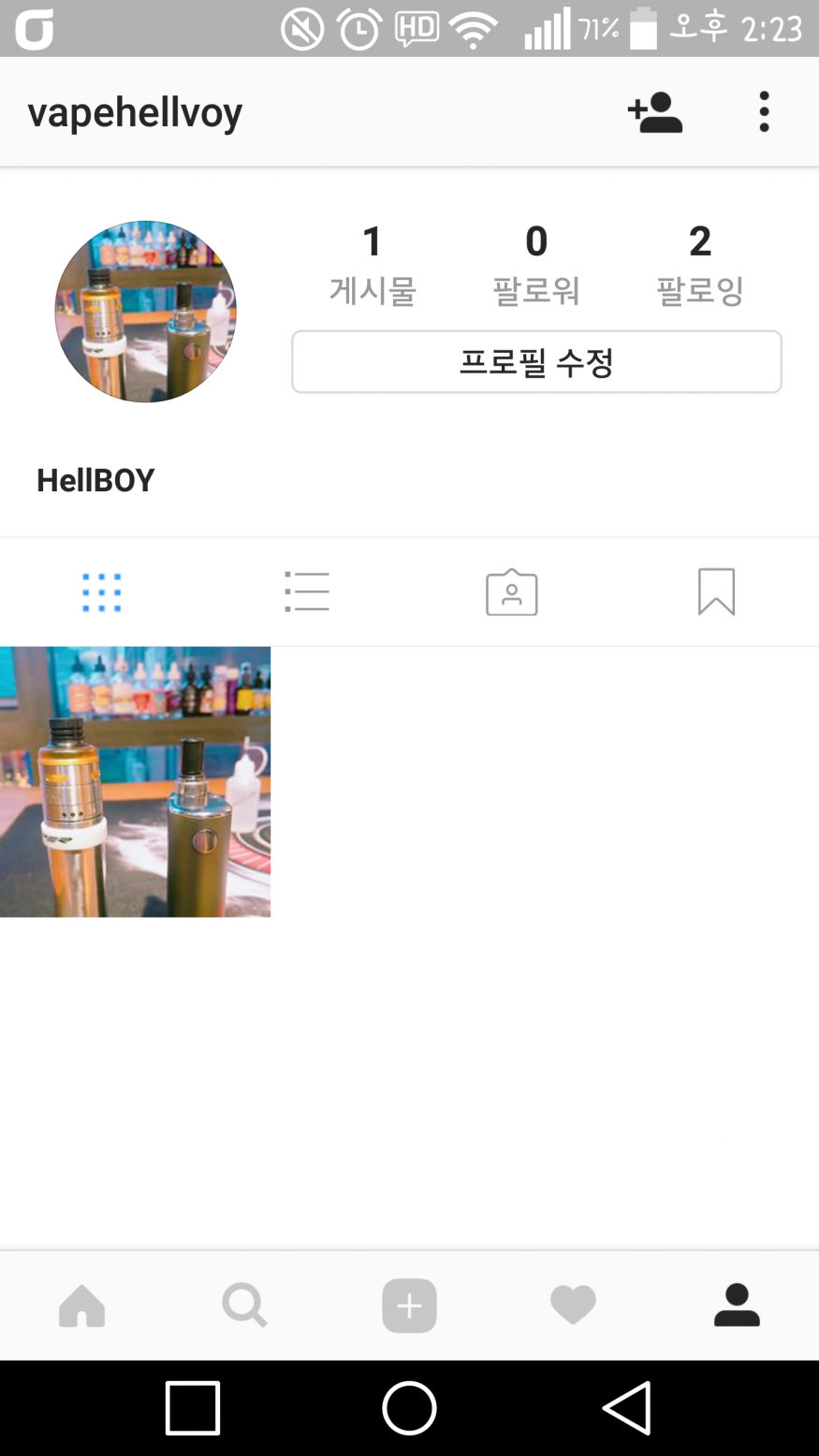The width and height of the screenshot is (819, 1456).
Task: Tap the system back button
Action: (x=626, y=1407)
